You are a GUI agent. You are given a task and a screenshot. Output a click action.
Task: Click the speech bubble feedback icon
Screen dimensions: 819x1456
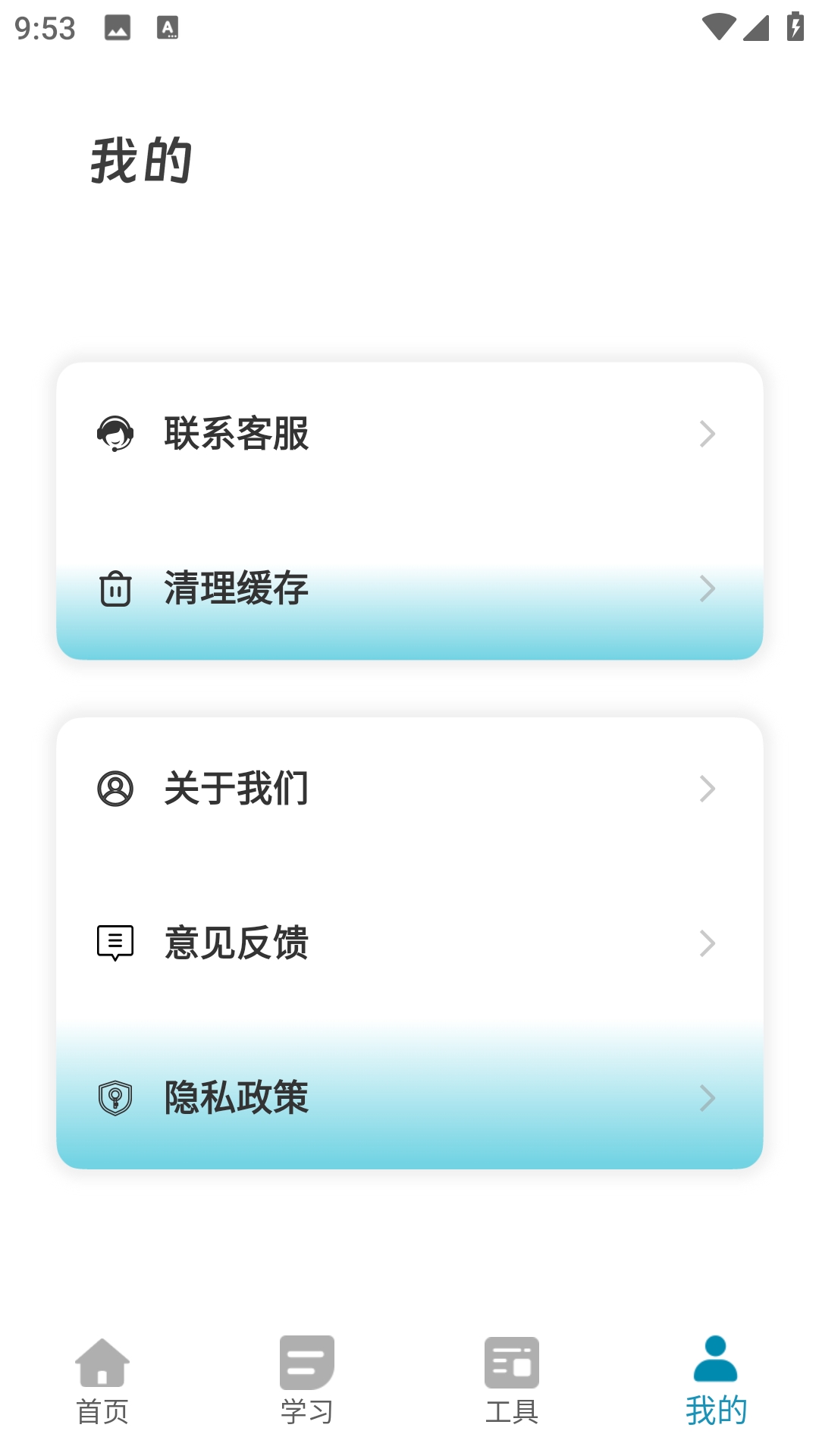pos(115,943)
